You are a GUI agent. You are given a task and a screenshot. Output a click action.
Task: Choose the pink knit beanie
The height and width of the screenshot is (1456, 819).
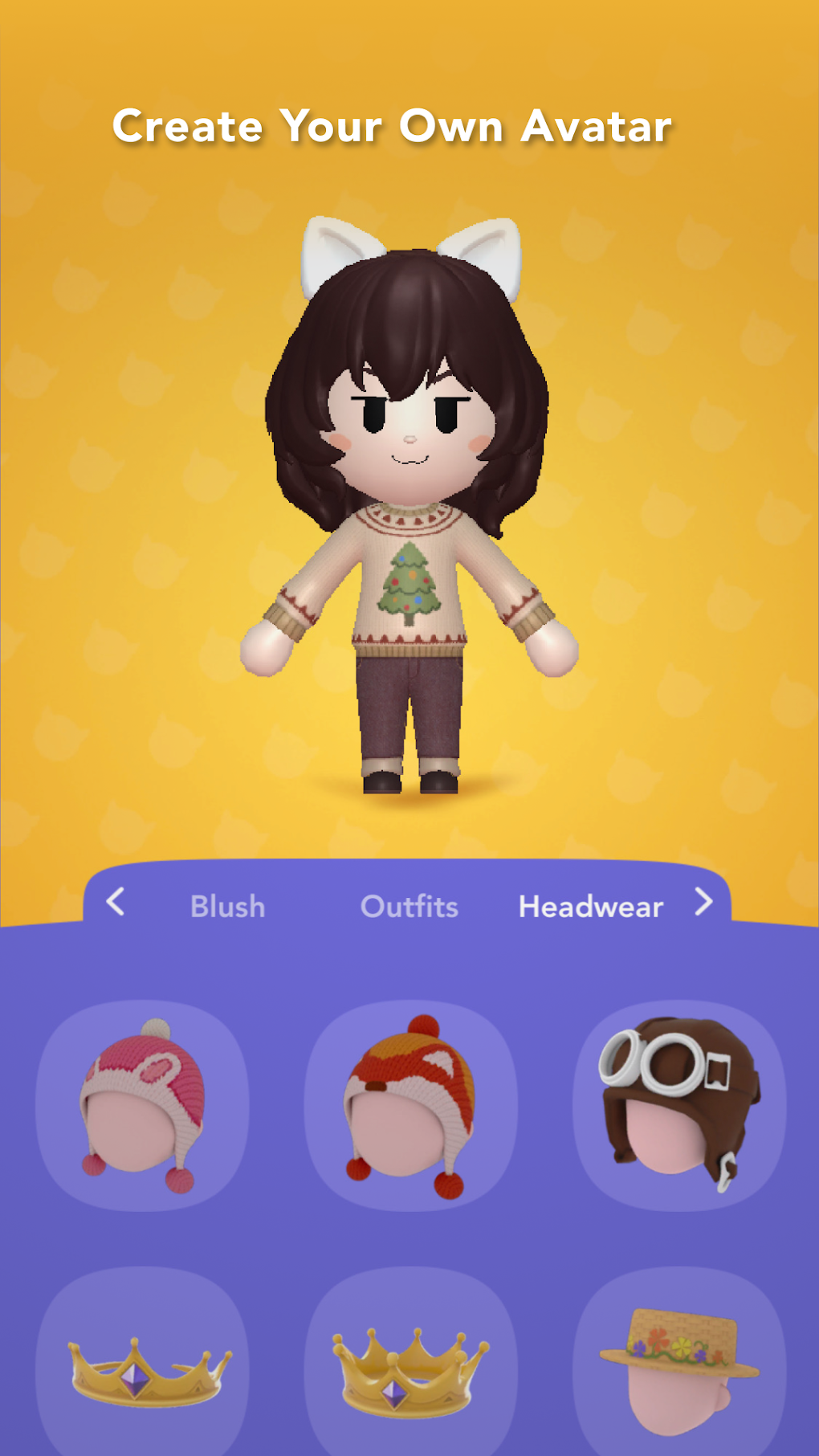142,1105
